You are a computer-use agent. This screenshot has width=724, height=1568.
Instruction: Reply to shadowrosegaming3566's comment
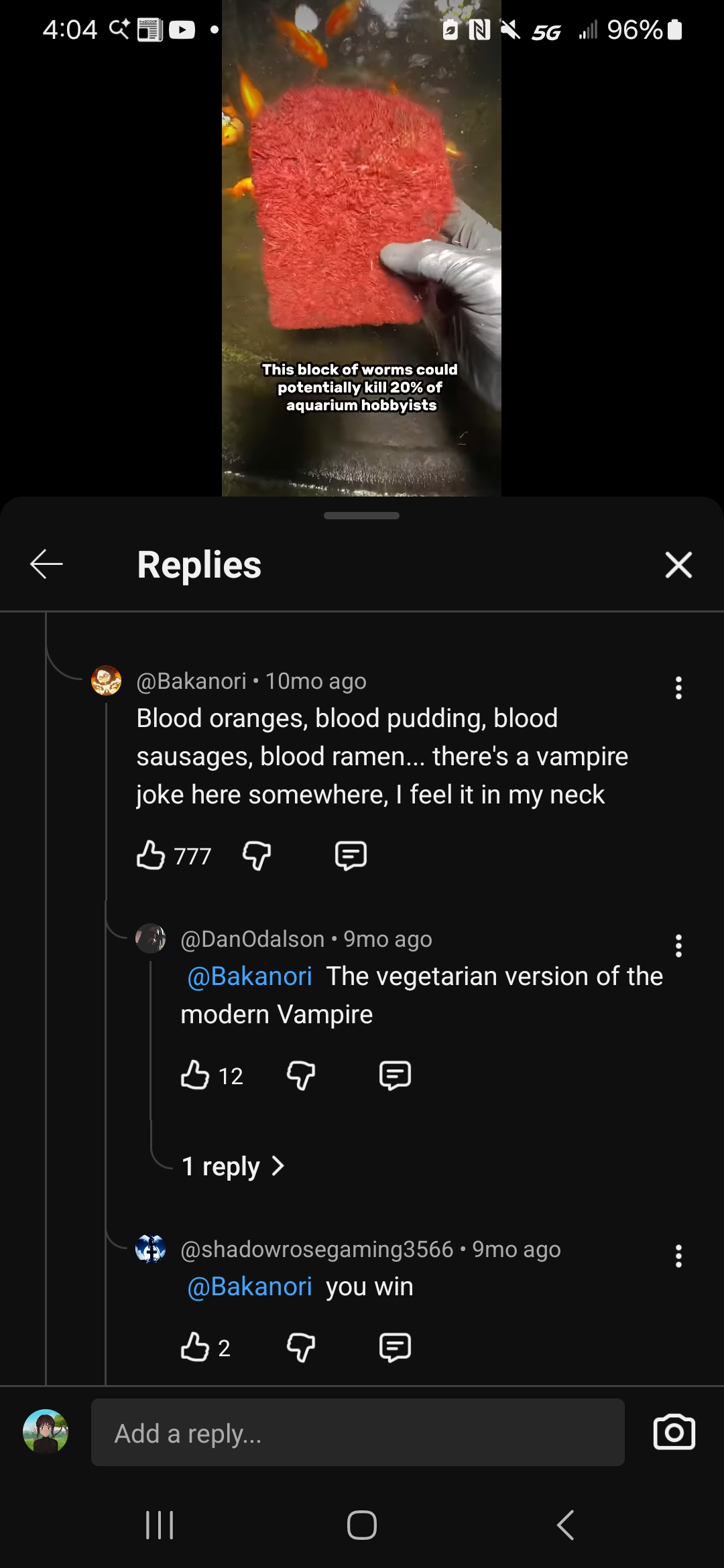[395, 1346]
